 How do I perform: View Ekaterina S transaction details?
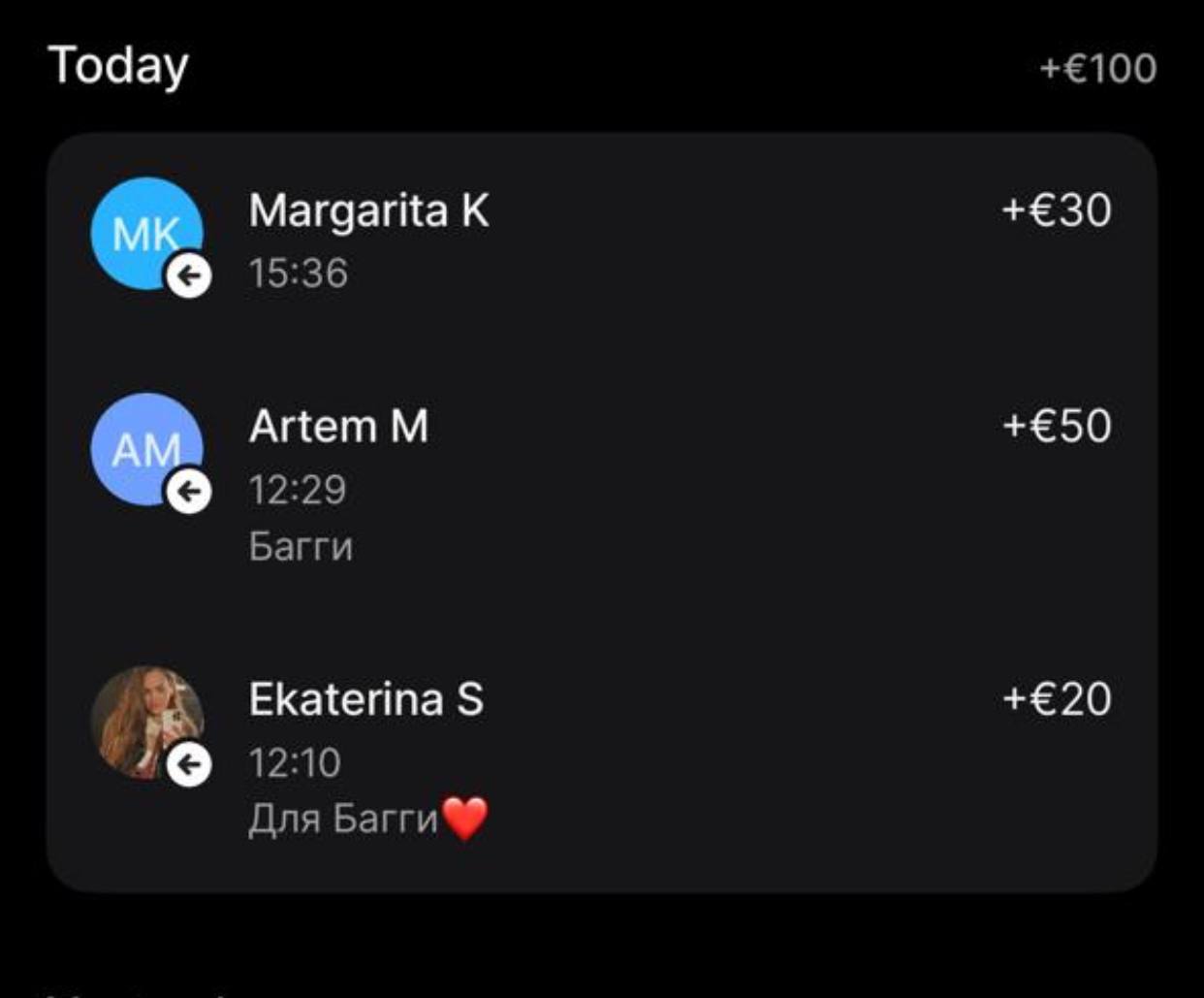coord(601,755)
